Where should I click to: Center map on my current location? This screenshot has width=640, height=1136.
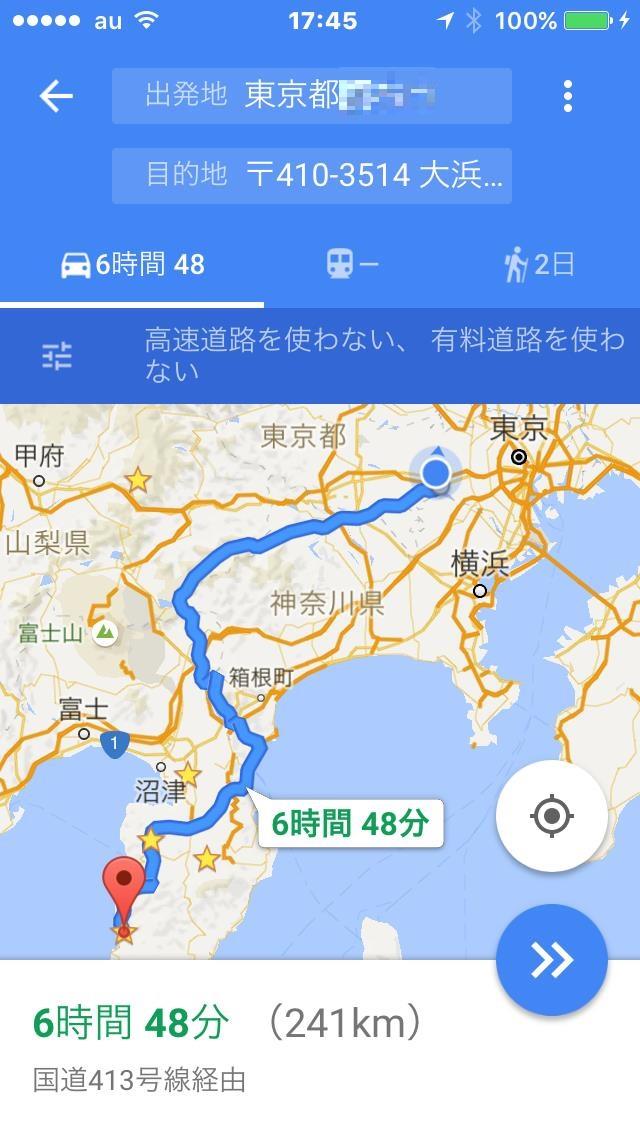click(552, 816)
